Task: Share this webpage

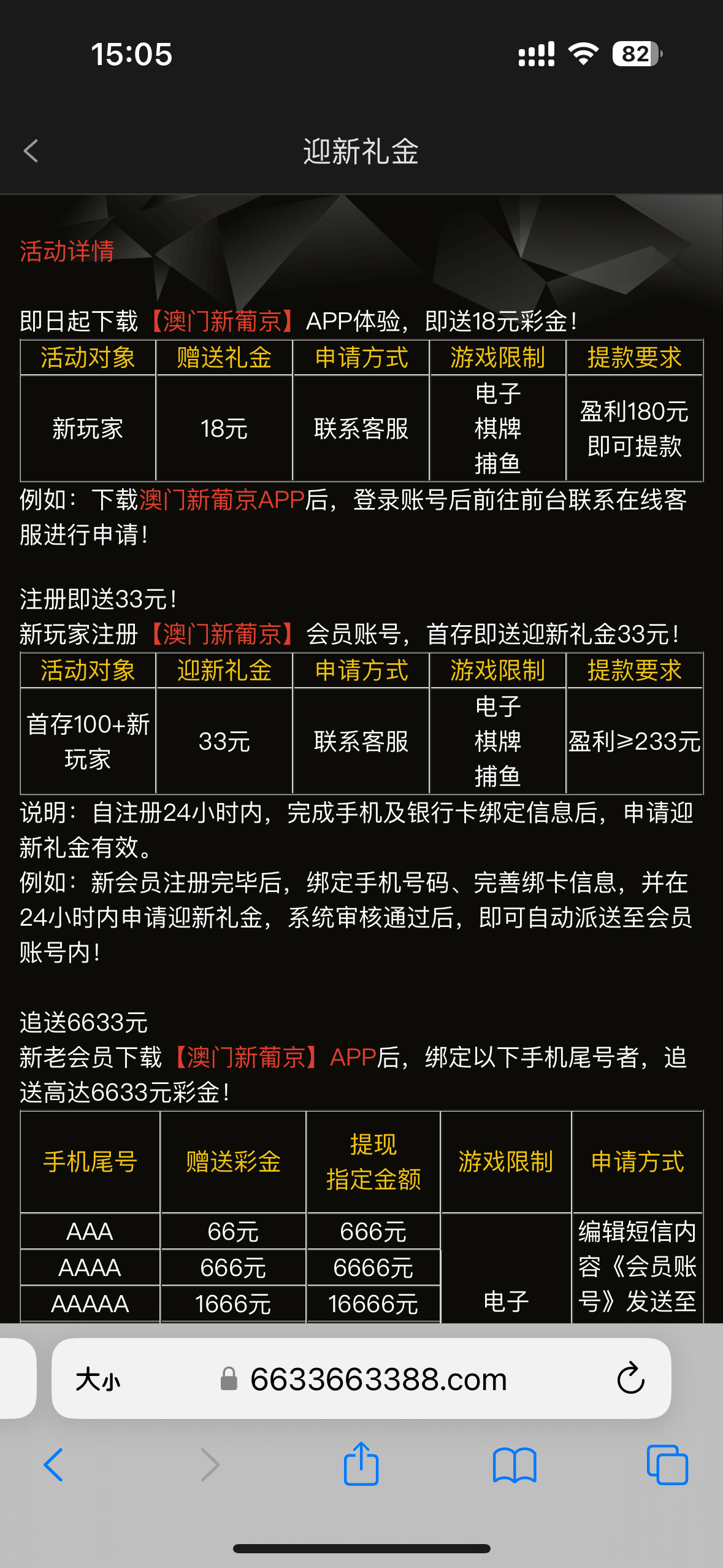Action: (x=361, y=1464)
